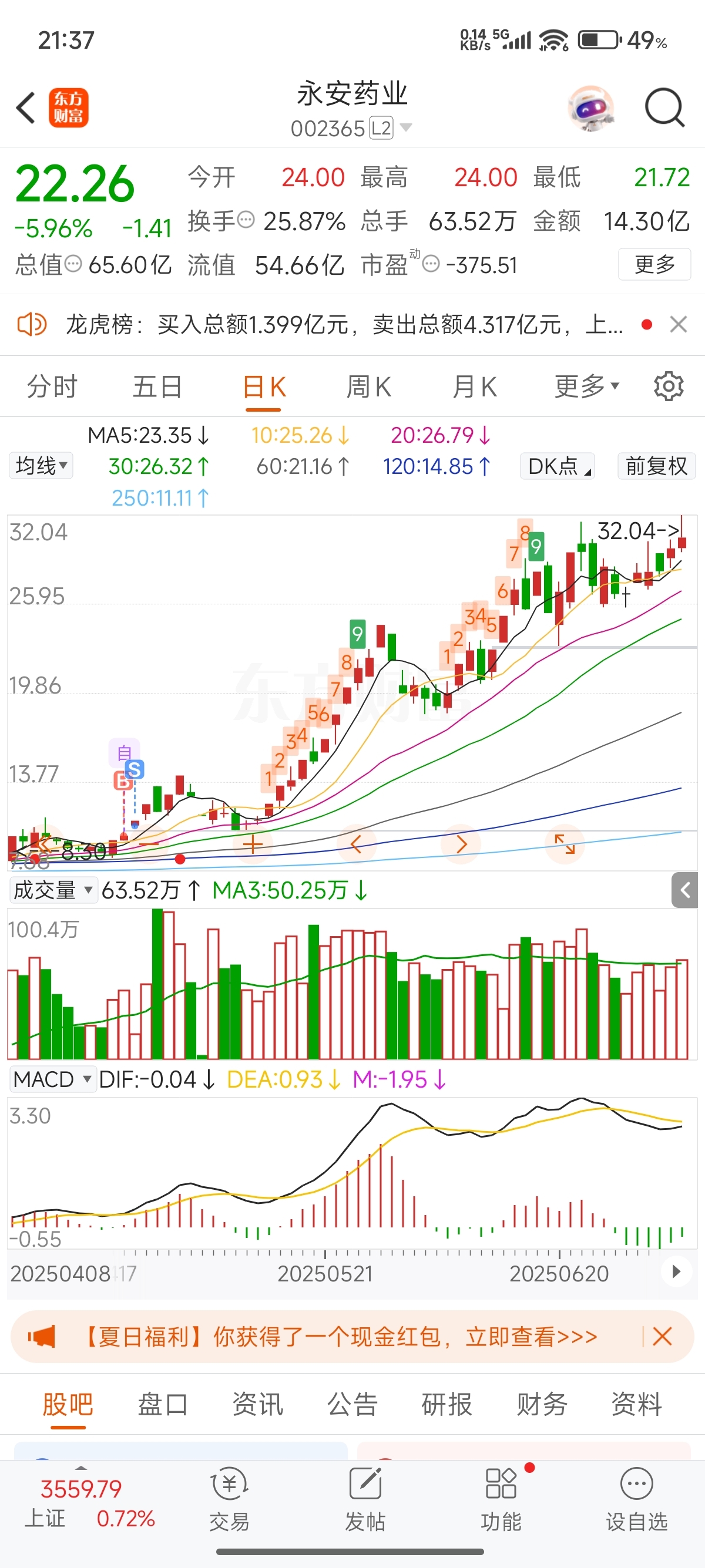Open chart settings gear icon
The width and height of the screenshot is (705, 1568).
[669, 386]
